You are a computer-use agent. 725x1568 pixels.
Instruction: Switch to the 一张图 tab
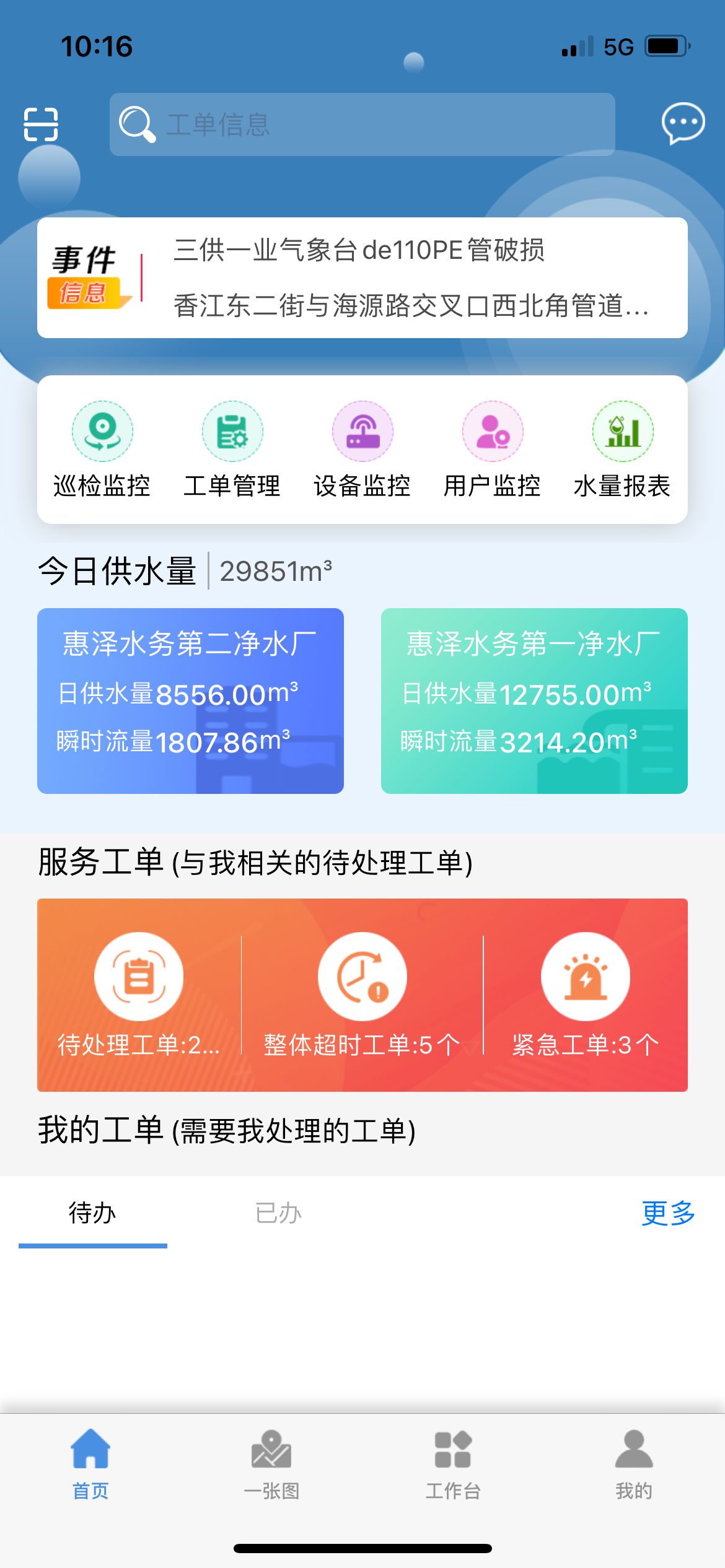[x=271, y=1465]
